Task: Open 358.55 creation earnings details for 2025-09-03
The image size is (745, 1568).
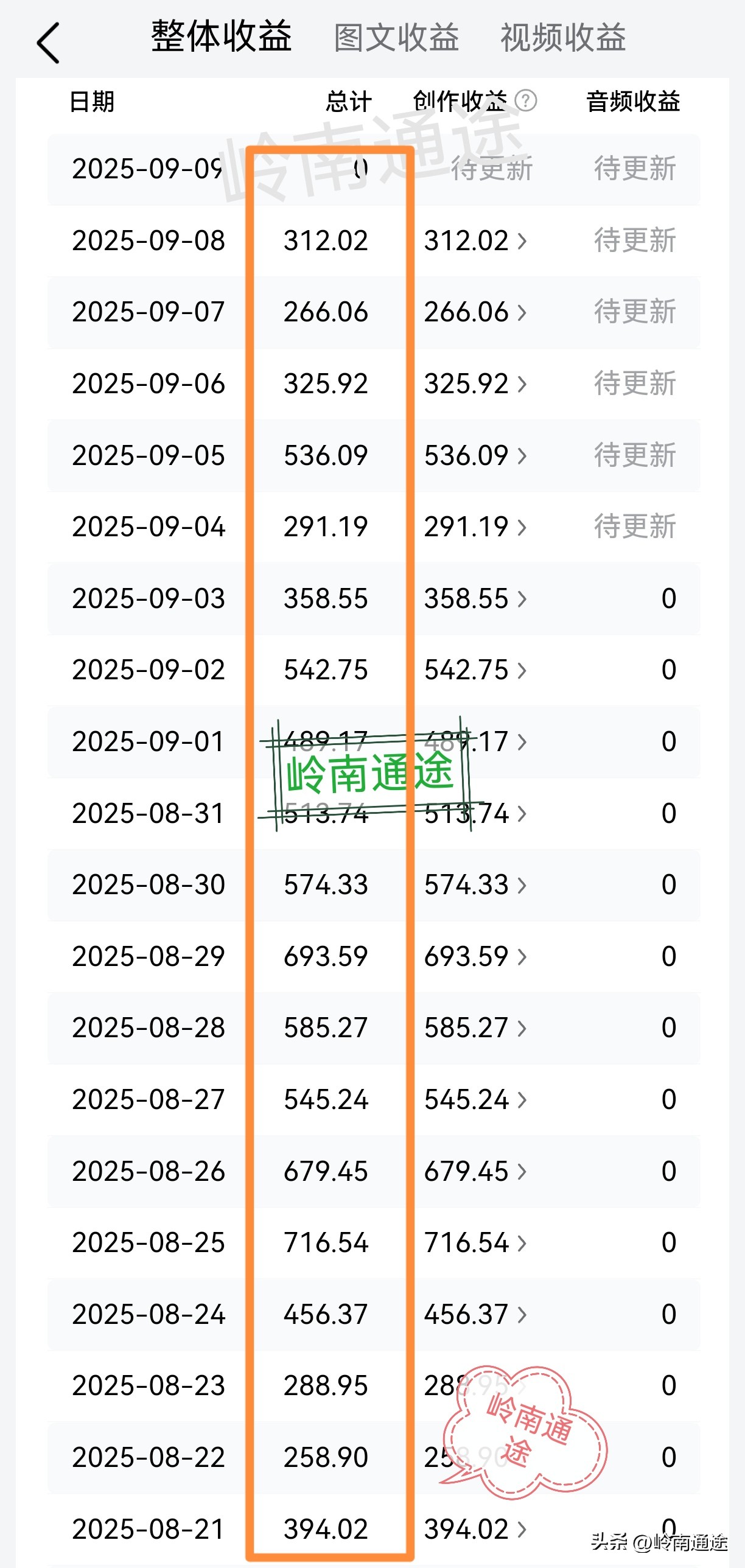Action: click(475, 598)
